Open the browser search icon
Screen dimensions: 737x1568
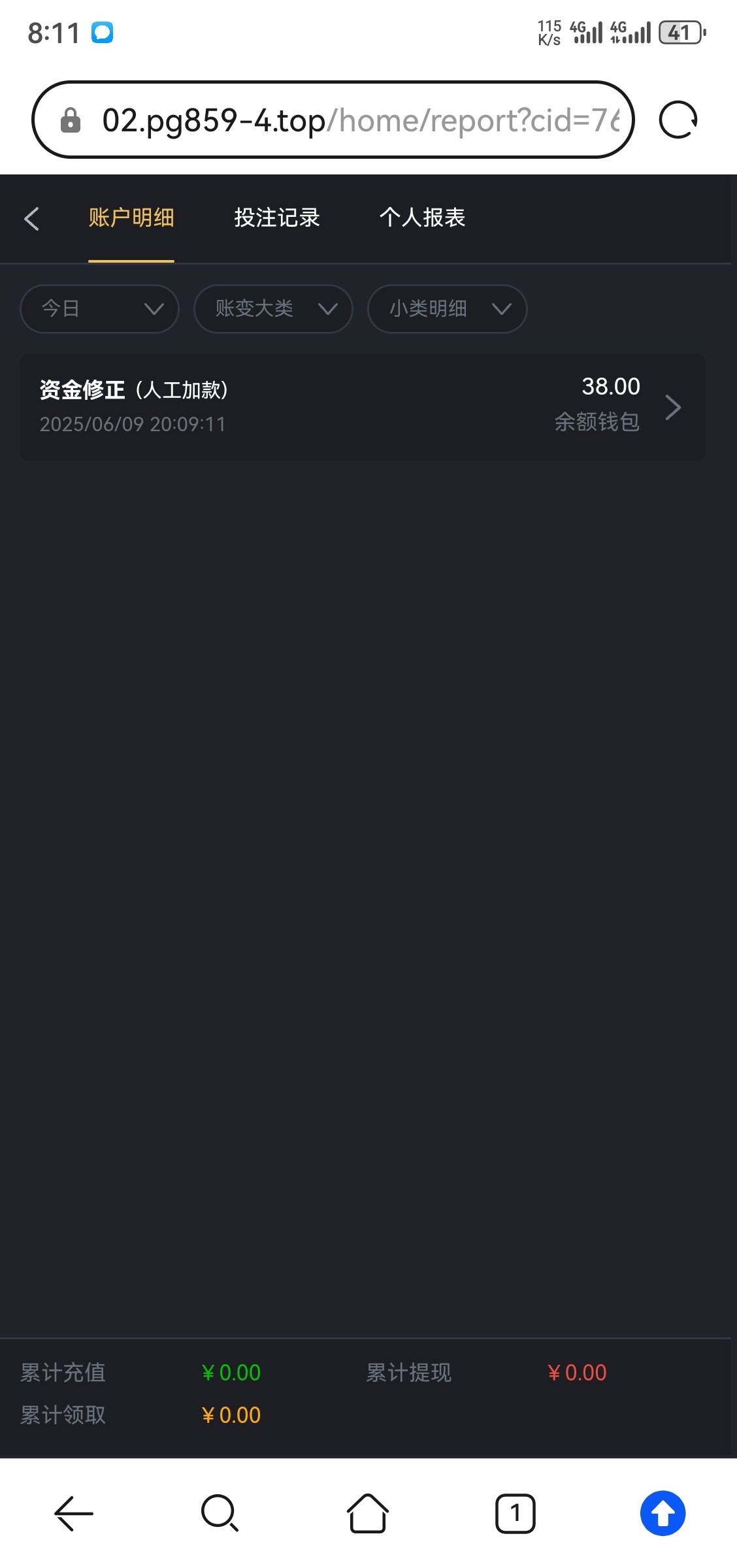tap(220, 1513)
